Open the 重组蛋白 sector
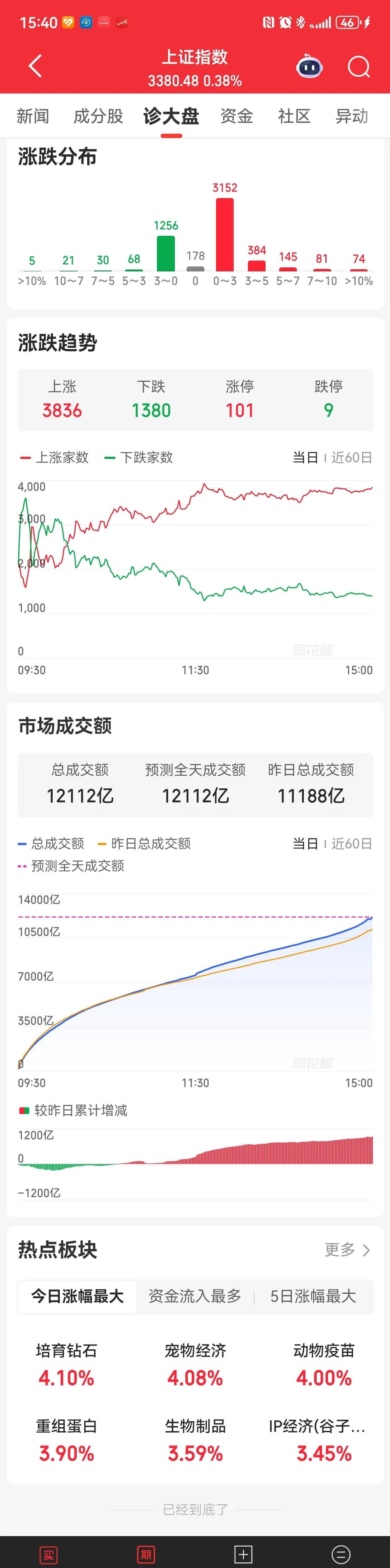390x1568 pixels. point(66,1440)
